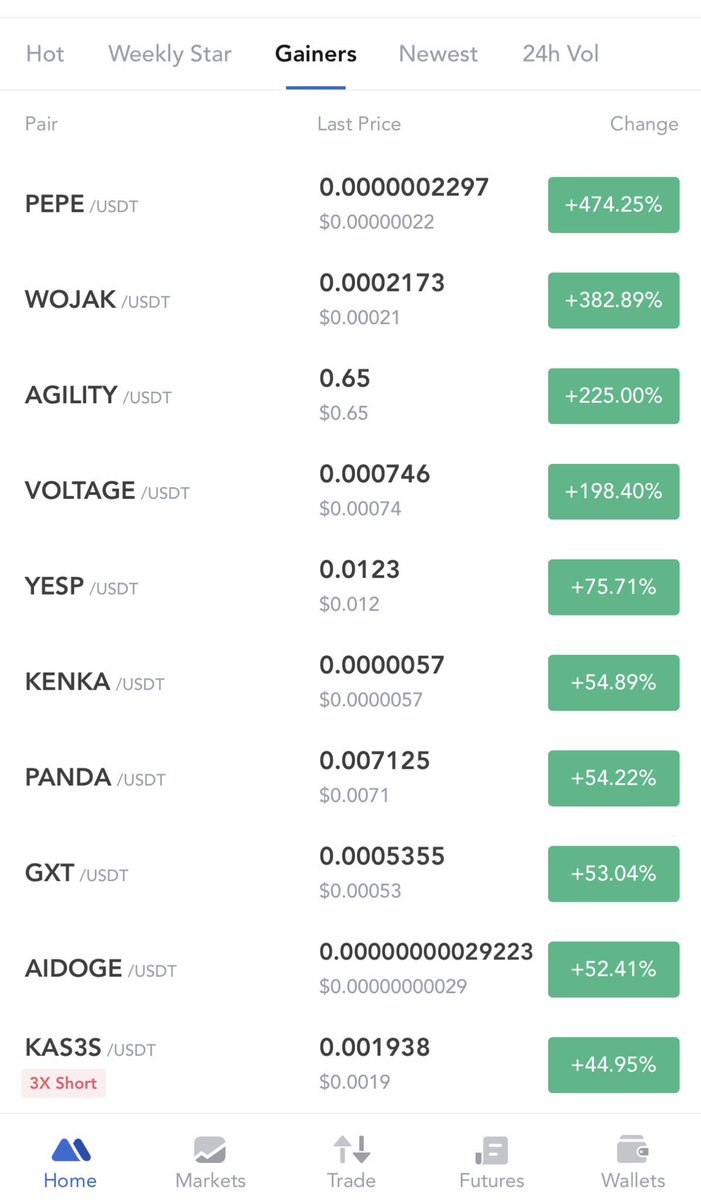Open the KENKA/USDT pair
Image resolution: width=701 pixels, height=1200 pixels.
[x=350, y=682]
